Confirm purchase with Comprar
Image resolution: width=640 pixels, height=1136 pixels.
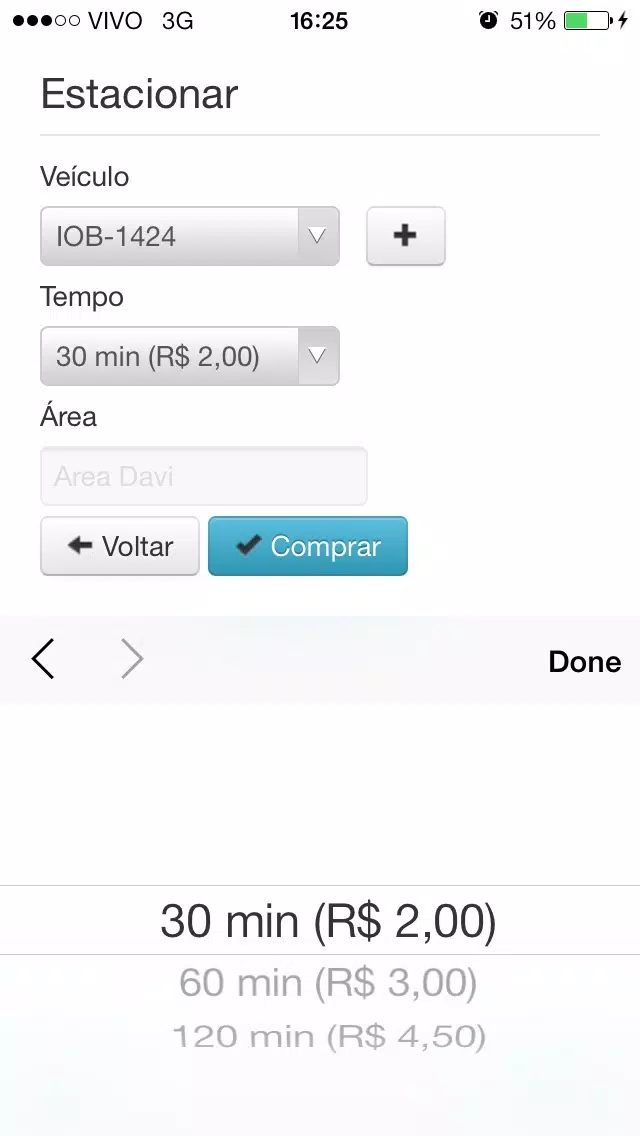pos(308,546)
